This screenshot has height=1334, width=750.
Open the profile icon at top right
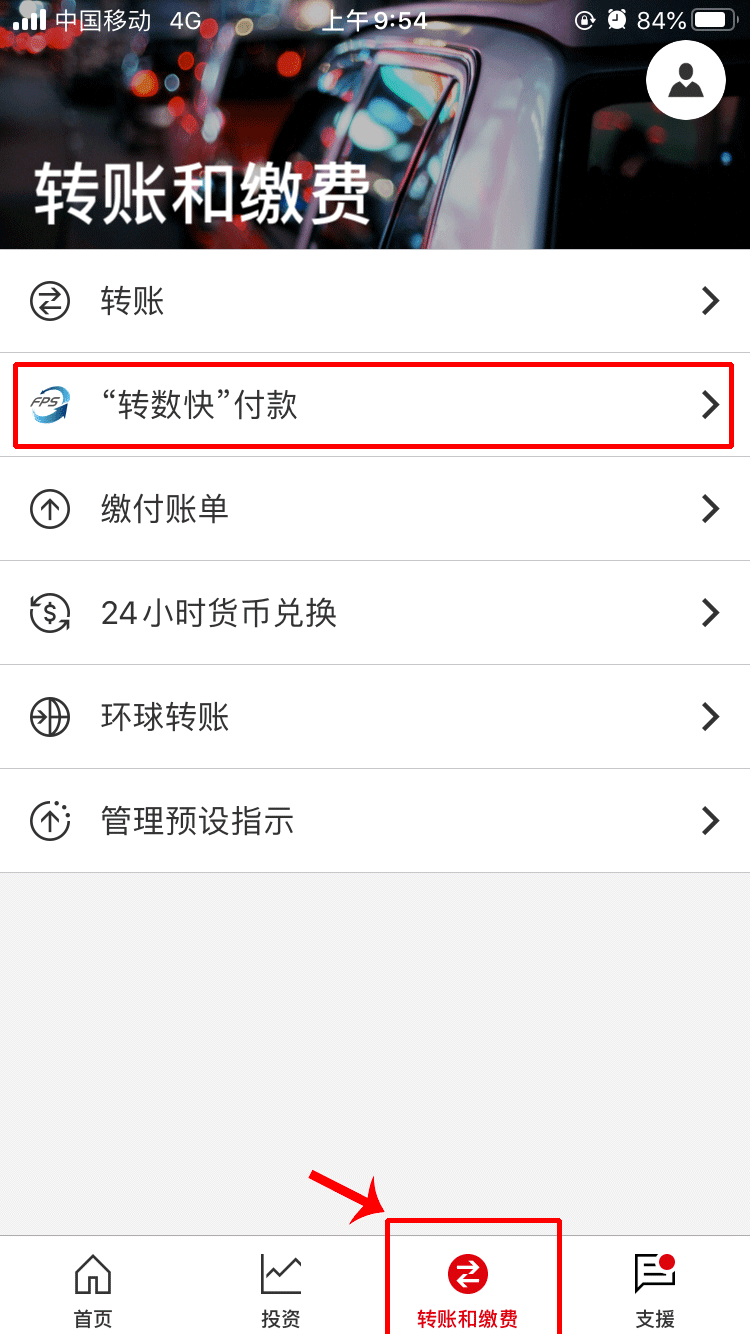pos(686,80)
